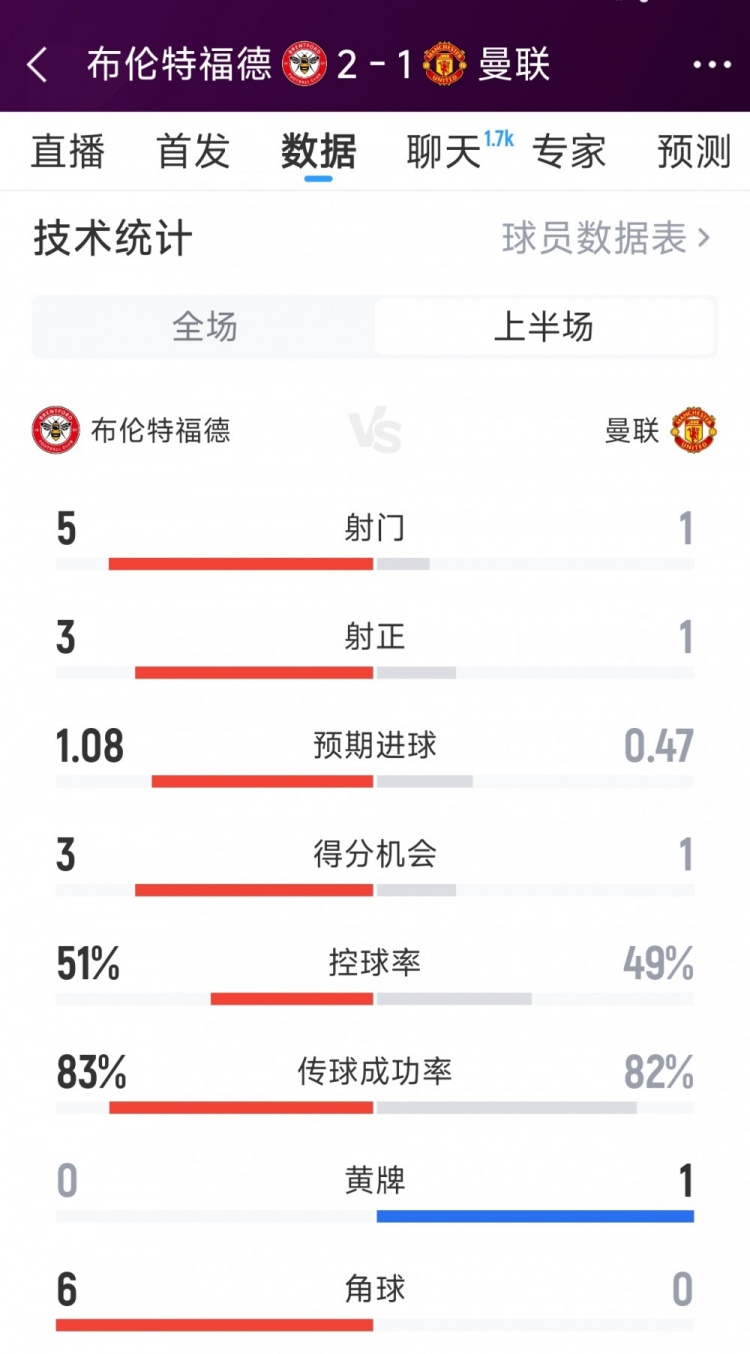Switch to the 专家 tab
The image size is (750, 1354).
(x=569, y=152)
